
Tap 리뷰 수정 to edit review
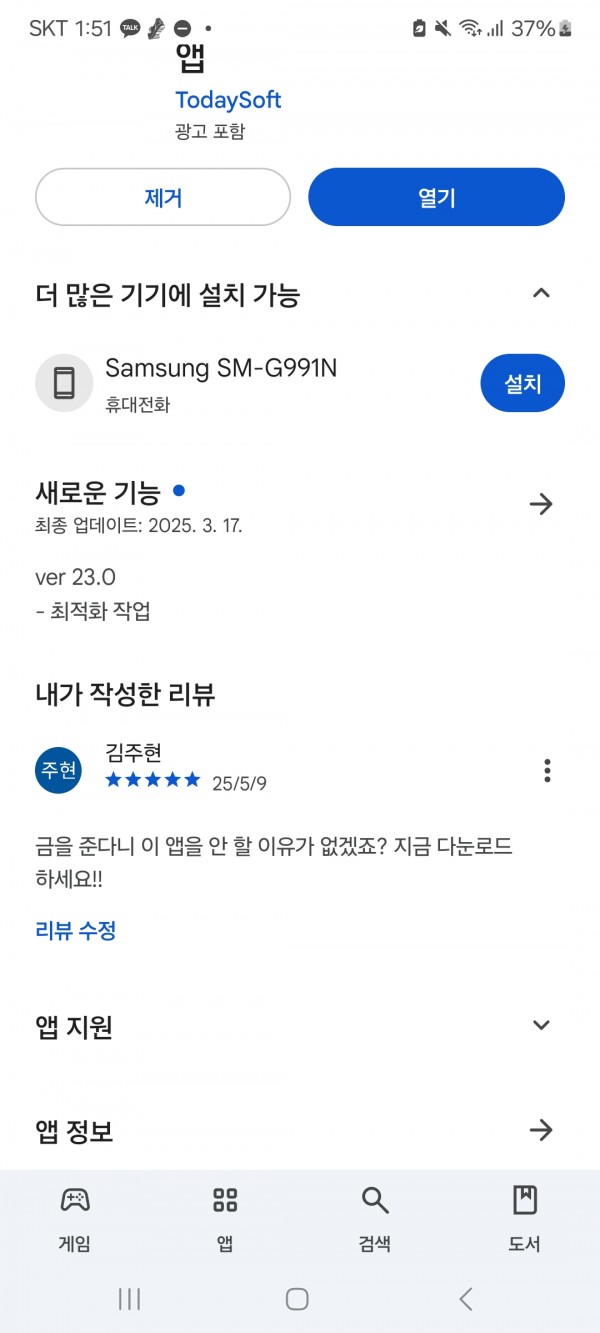[x=76, y=931]
